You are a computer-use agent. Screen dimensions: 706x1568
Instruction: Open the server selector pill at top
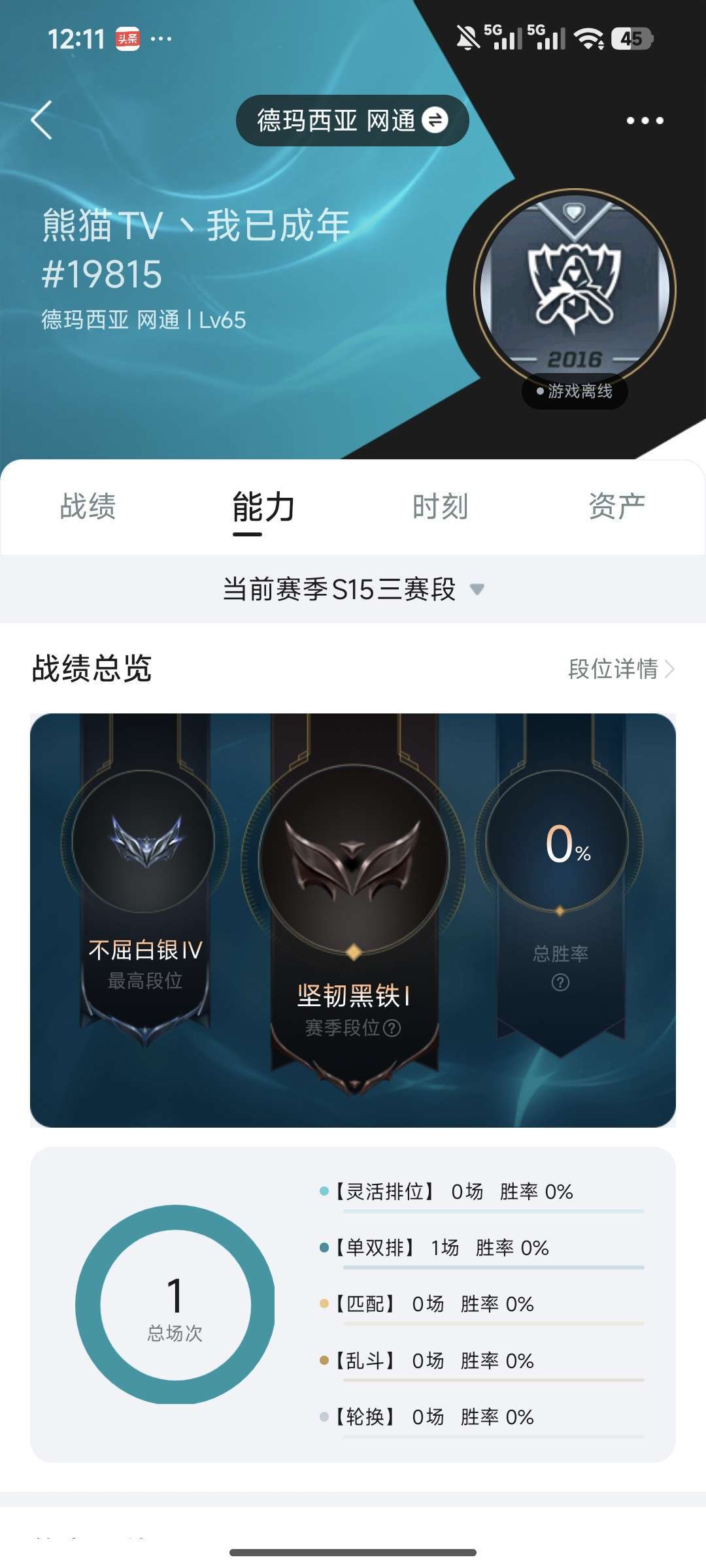(x=353, y=122)
